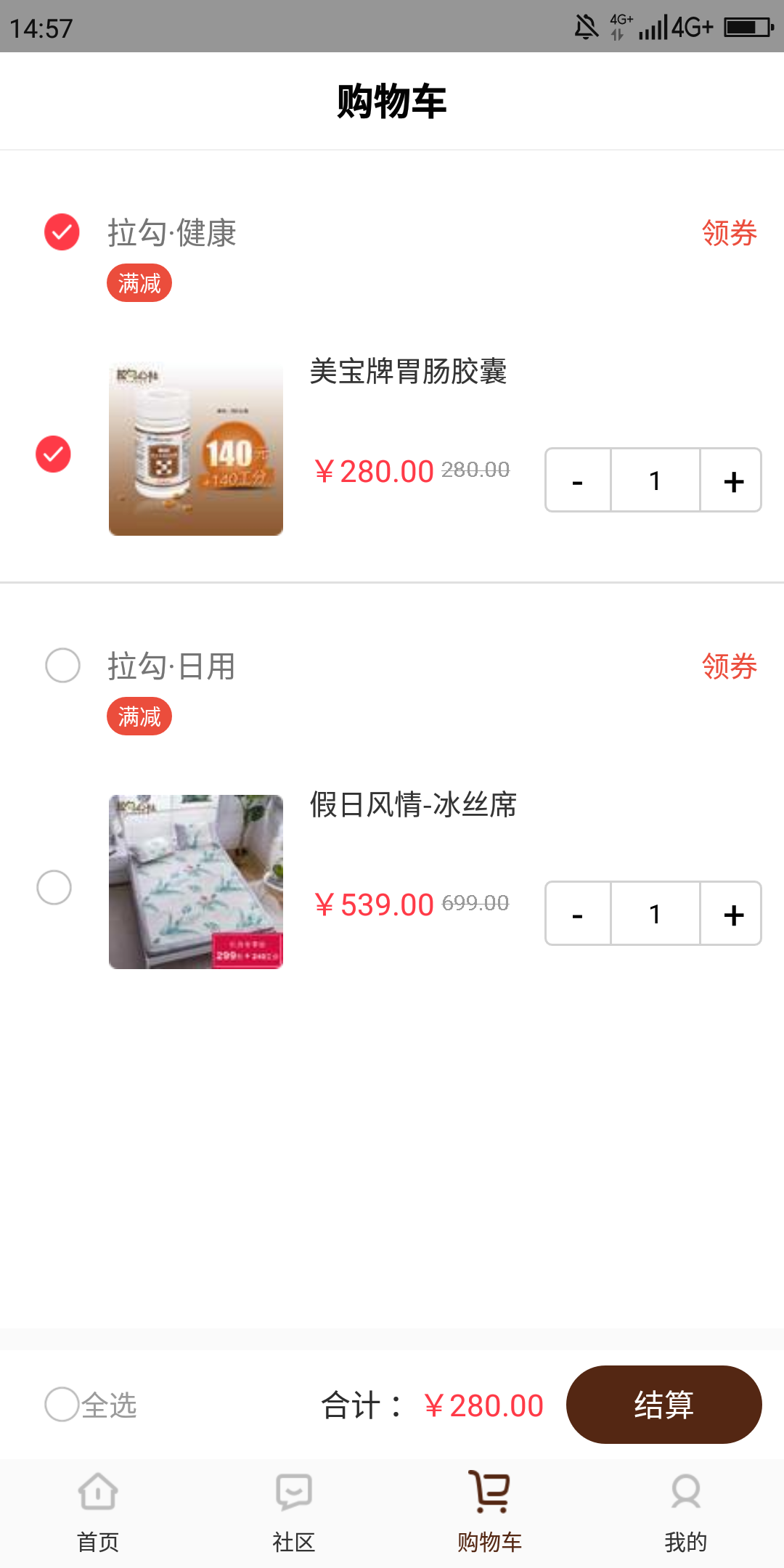This screenshot has height=1568, width=784.
Task: Open 假日风情-冰丝席 product image
Action: point(196,882)
